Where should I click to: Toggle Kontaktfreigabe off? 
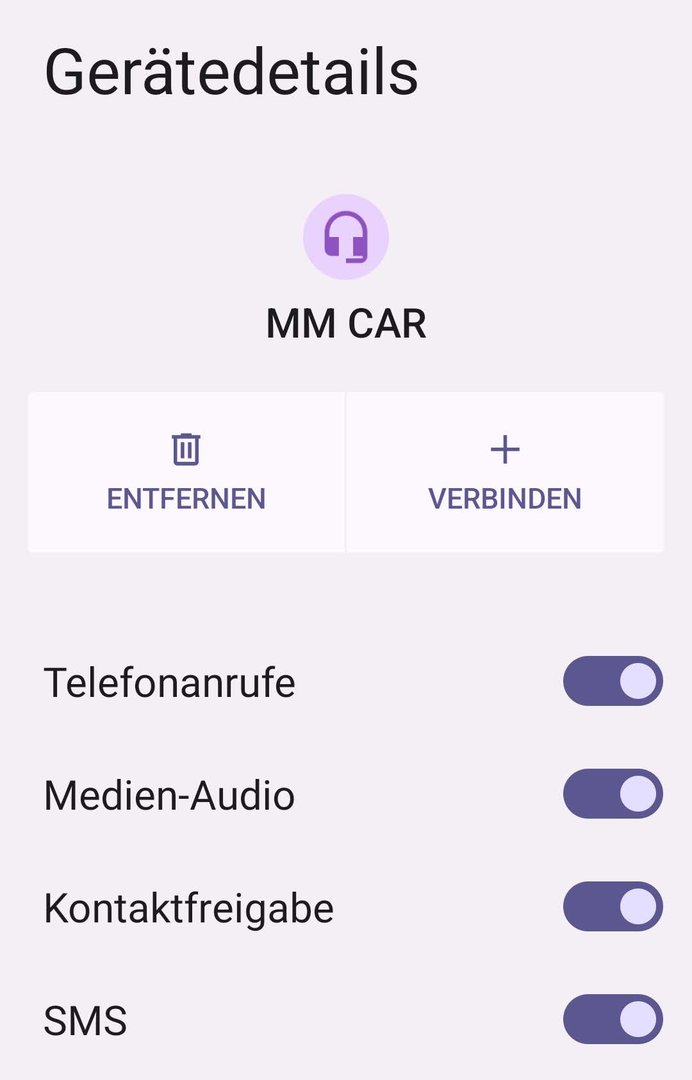[612, 907]
